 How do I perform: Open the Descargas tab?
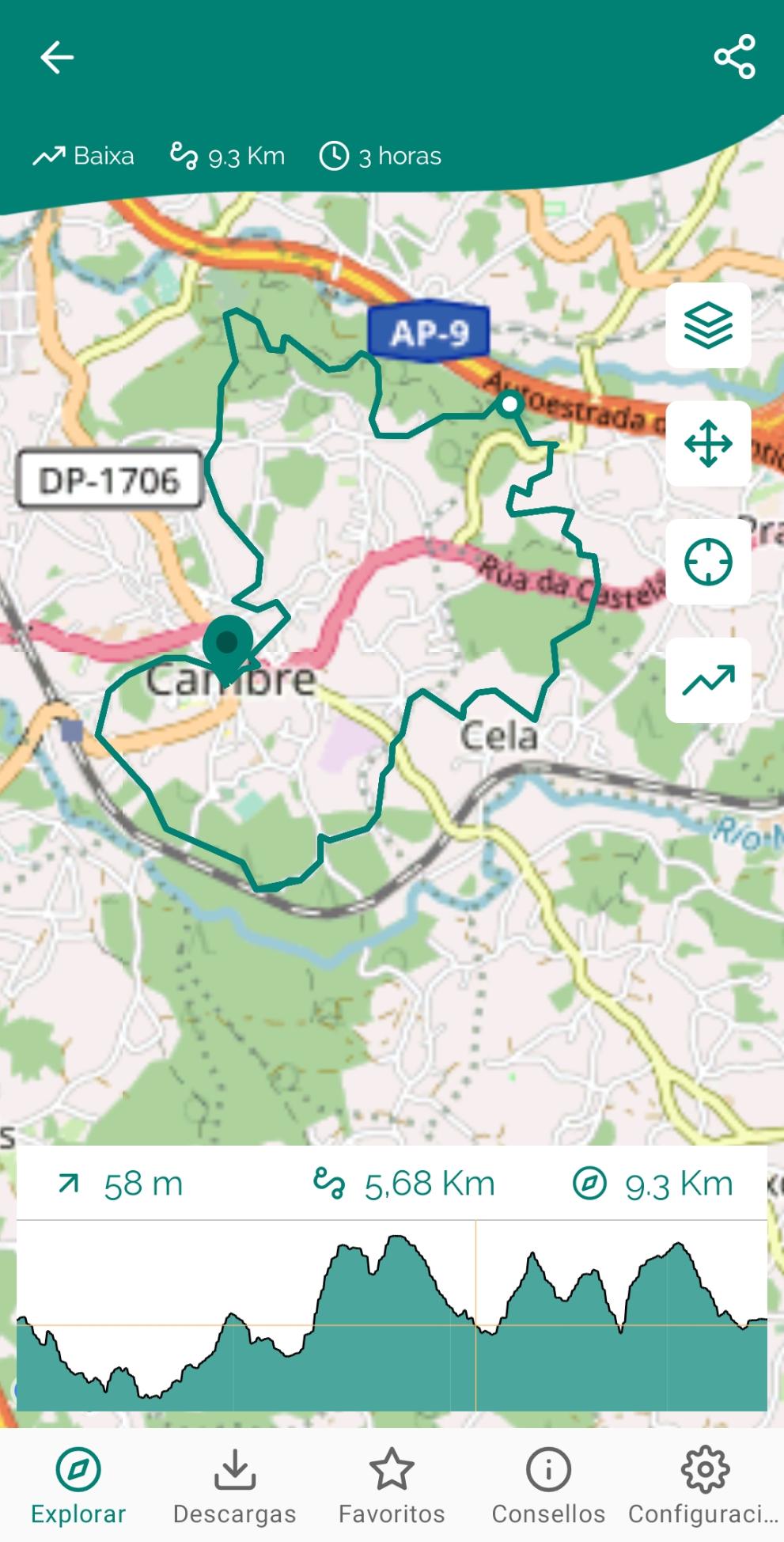coord(235,1486)
